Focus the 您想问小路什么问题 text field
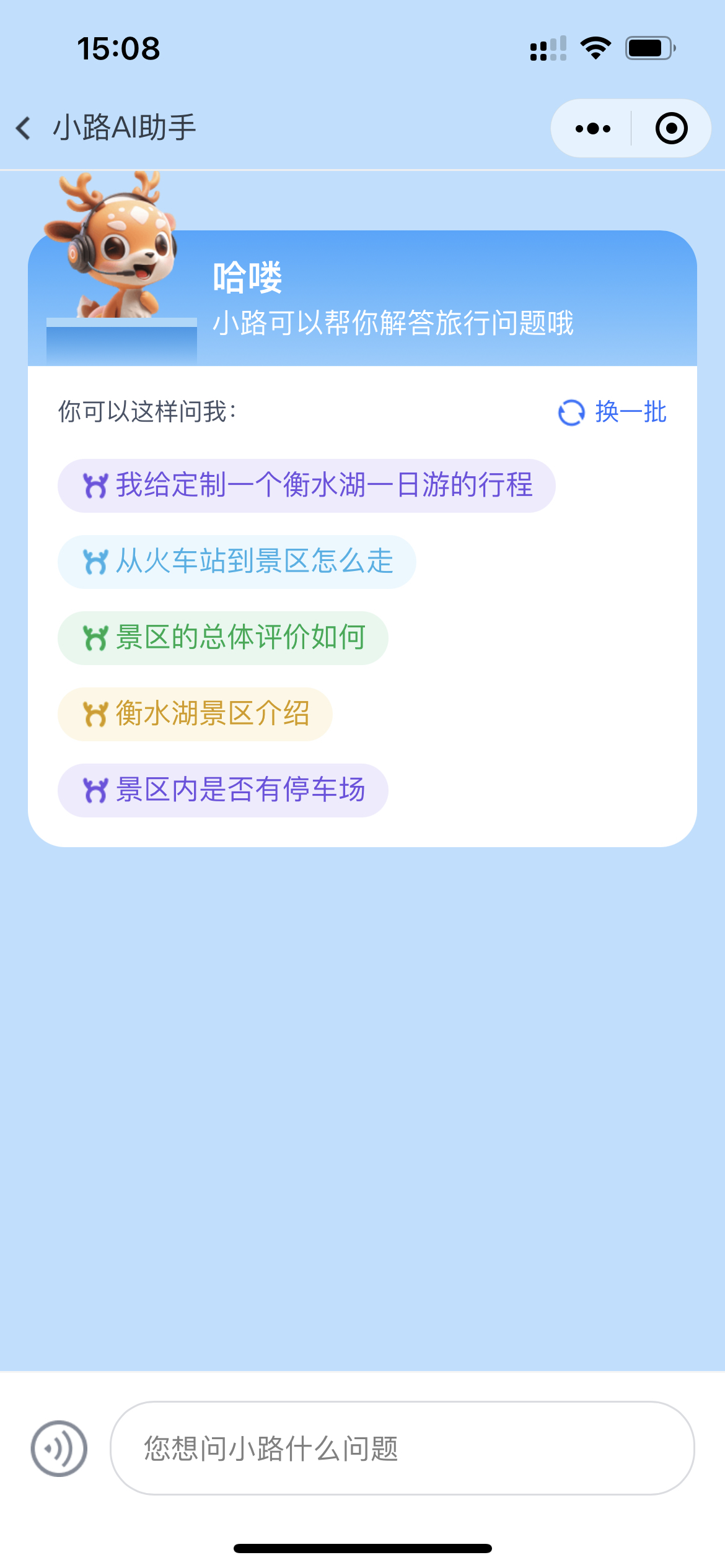Image resolution: width=725 pixels, height=1568 pixels. [402, 1448]
